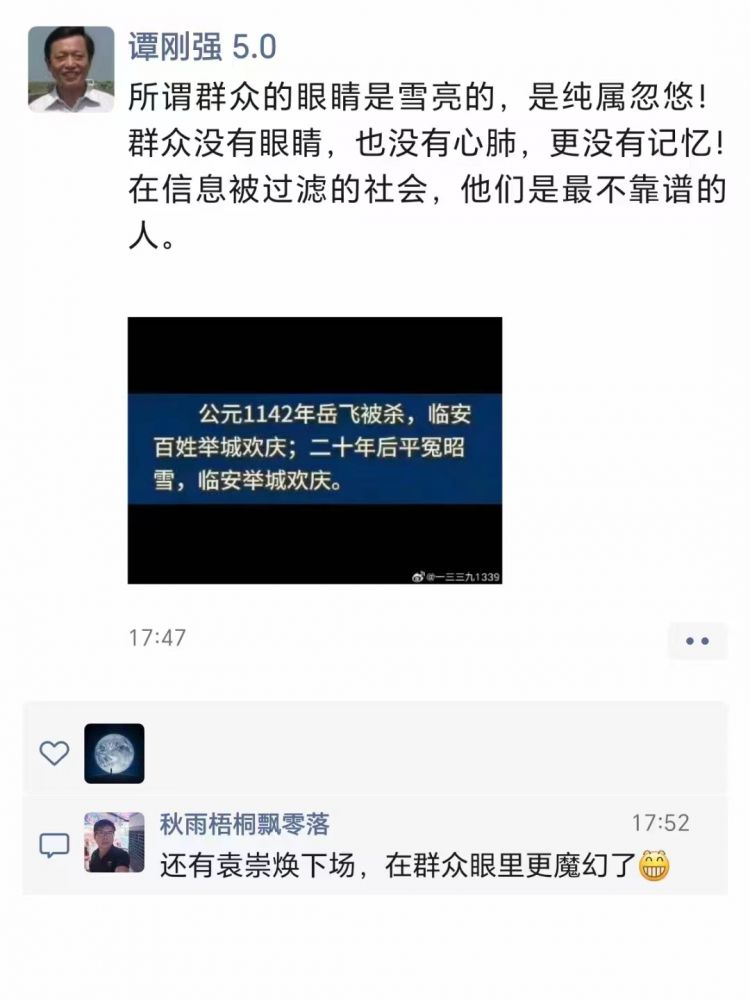
Task: Open commenter name 秋雨梧桐飘零落
Action: (x=244, y=824)
